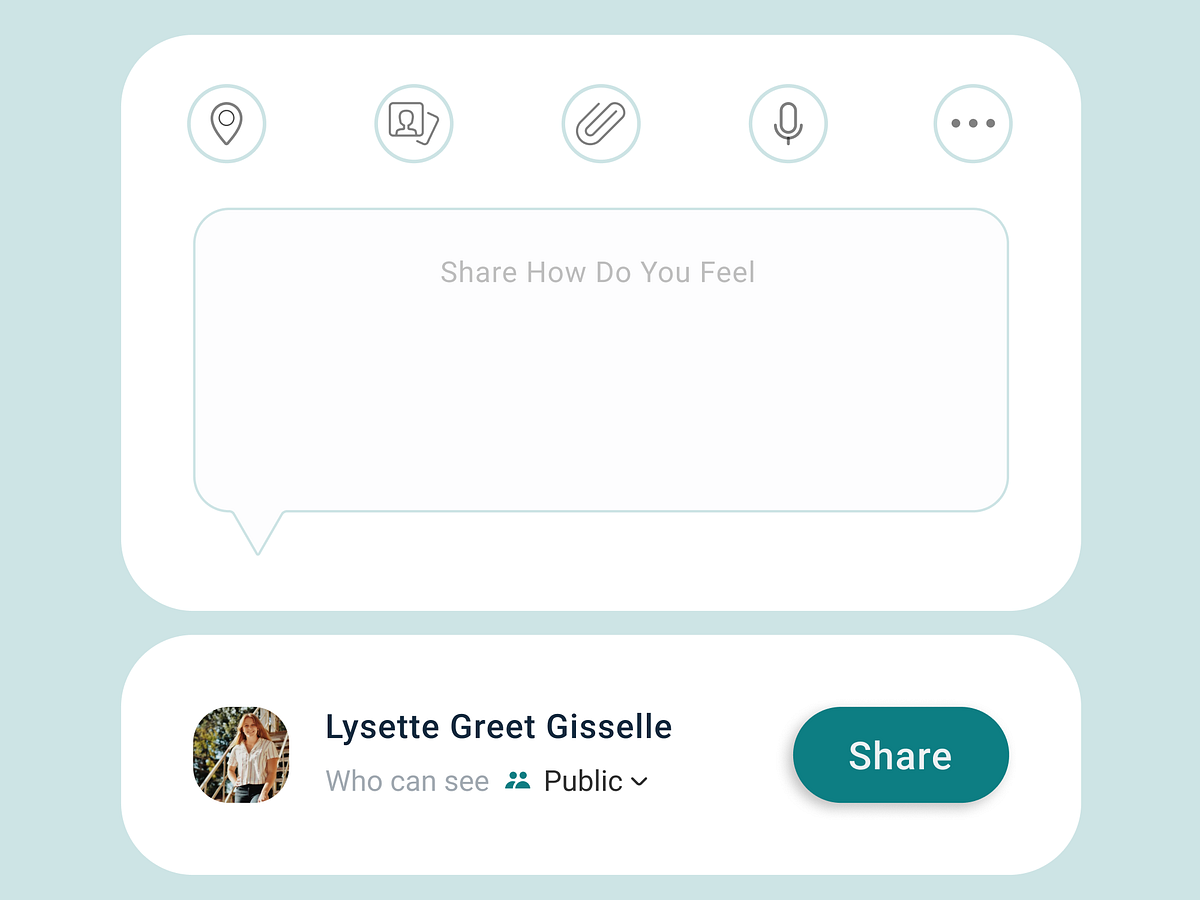This screenshot has width=1200, height=900.
Task: Focus the Share How Do You Feel field
Action: 600,360
